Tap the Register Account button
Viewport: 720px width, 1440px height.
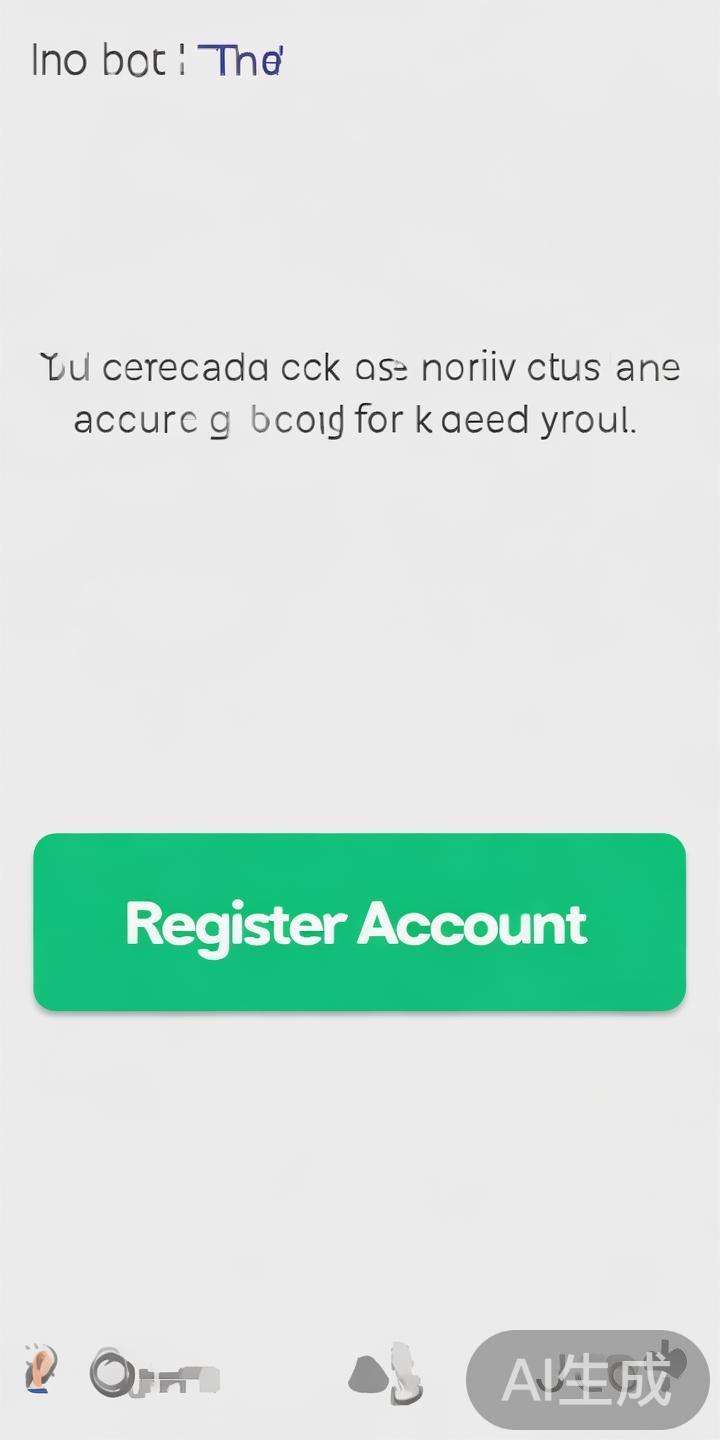(359, 922)
